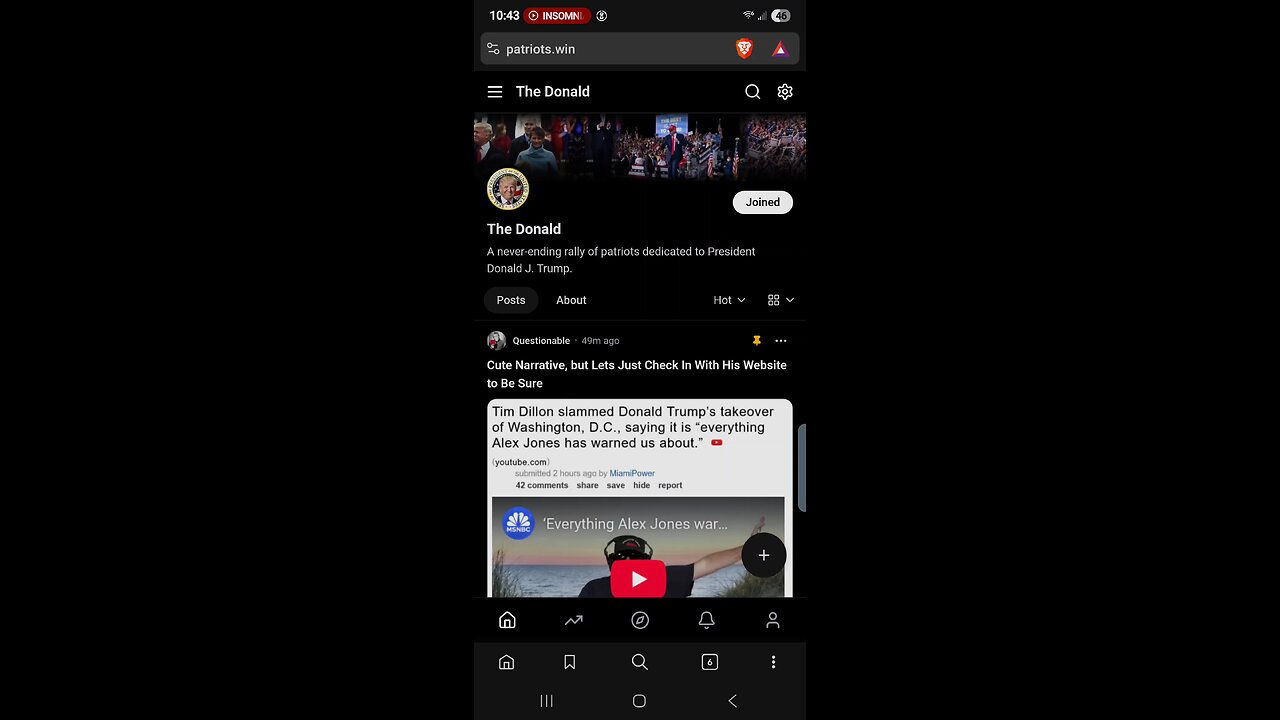Go to the site's home feed tab
1280x720 pixels.
(507, 620)
